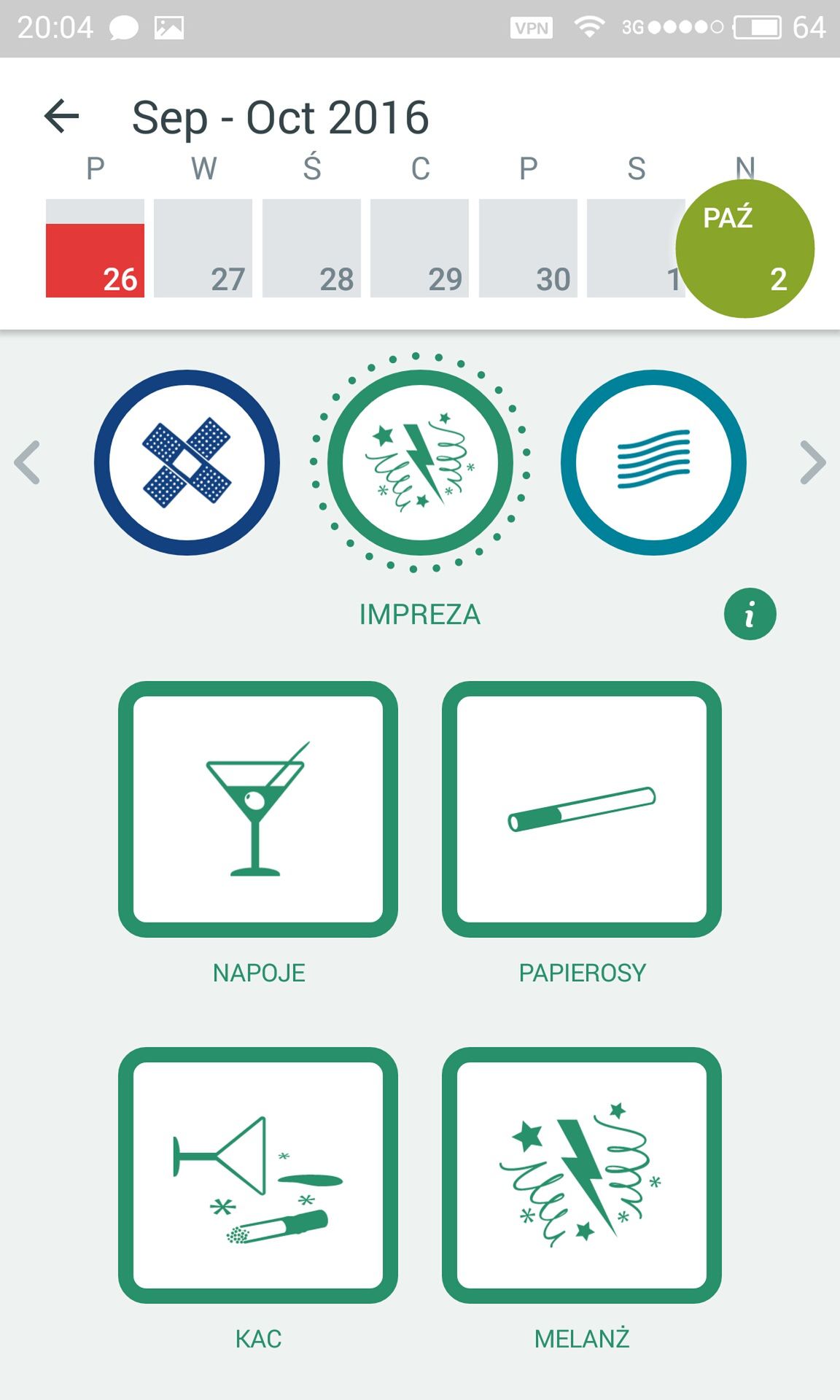Open the bandage category icon
The height and width of the screenshot is (1400, 840).
coord(187,462)
